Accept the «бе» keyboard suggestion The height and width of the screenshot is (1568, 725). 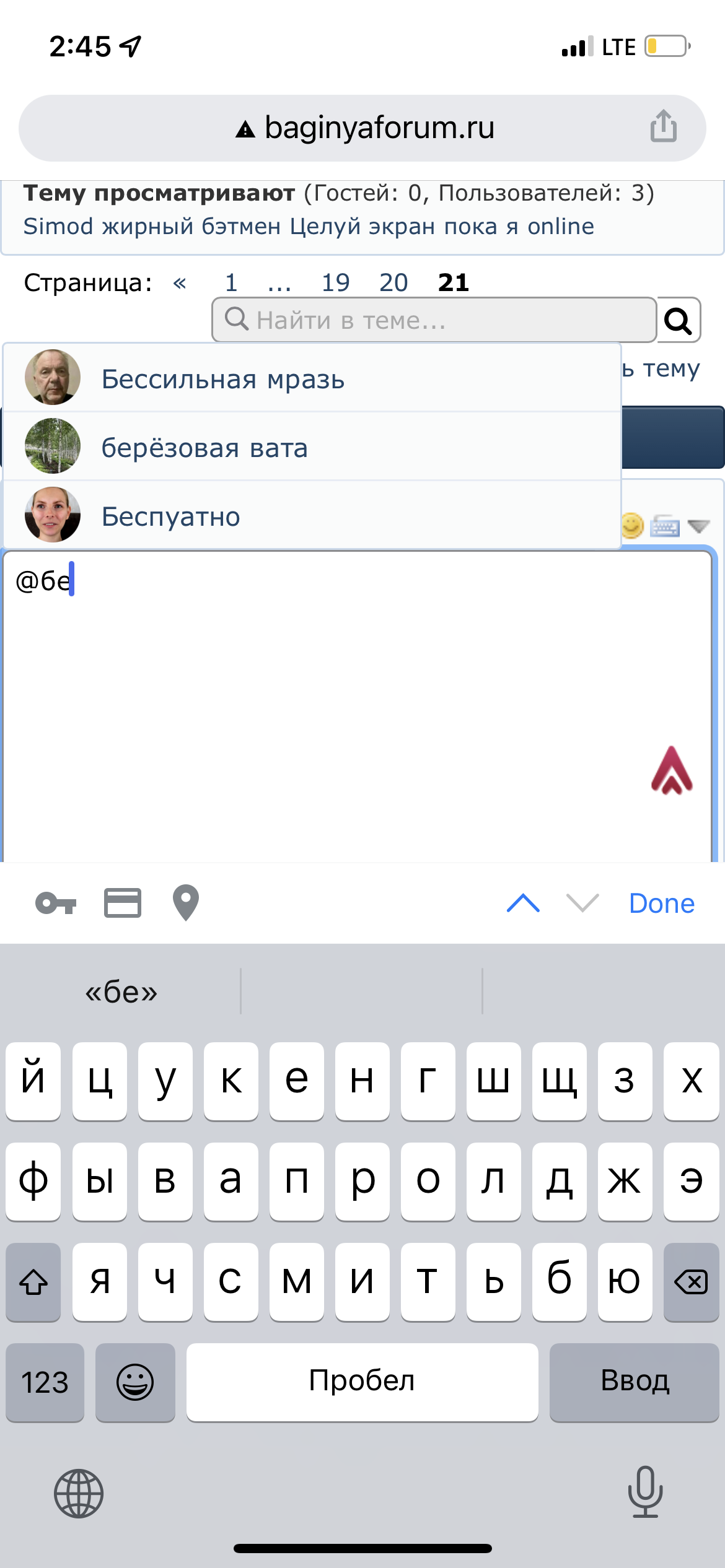(x=121, y=992)
